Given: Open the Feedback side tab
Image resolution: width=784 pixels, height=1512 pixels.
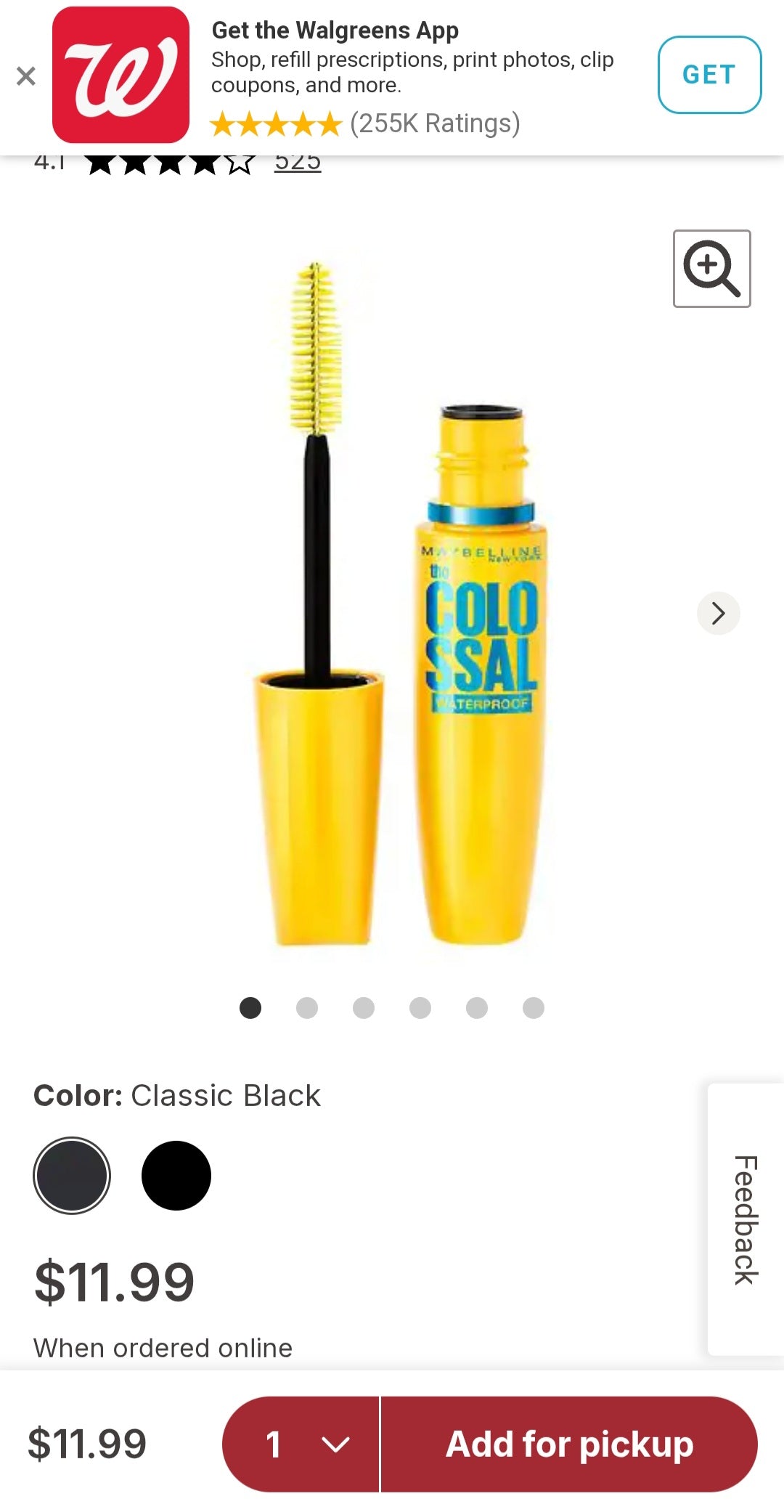Looking at the screenshot, I should click(746, 1219).
